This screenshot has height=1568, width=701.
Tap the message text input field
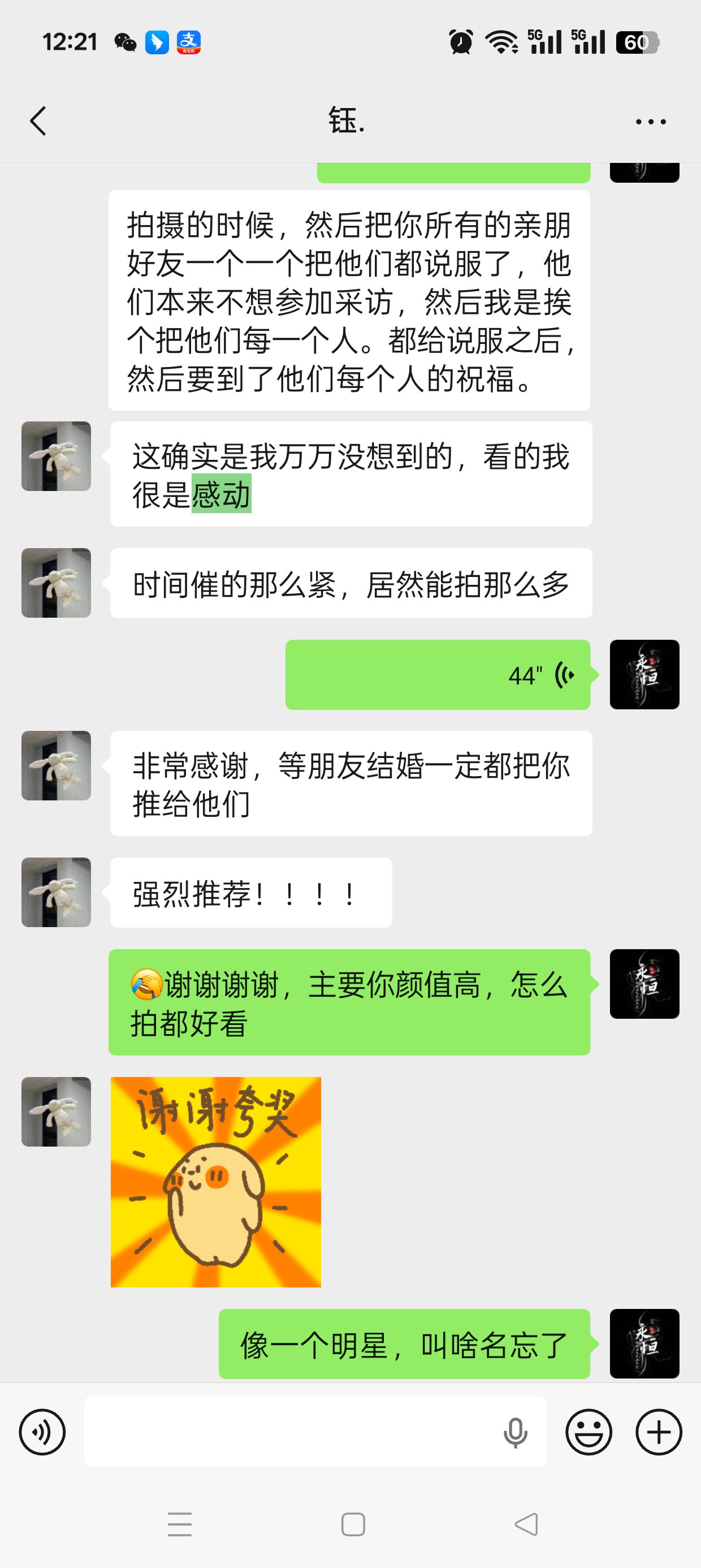pos(292,1432)
